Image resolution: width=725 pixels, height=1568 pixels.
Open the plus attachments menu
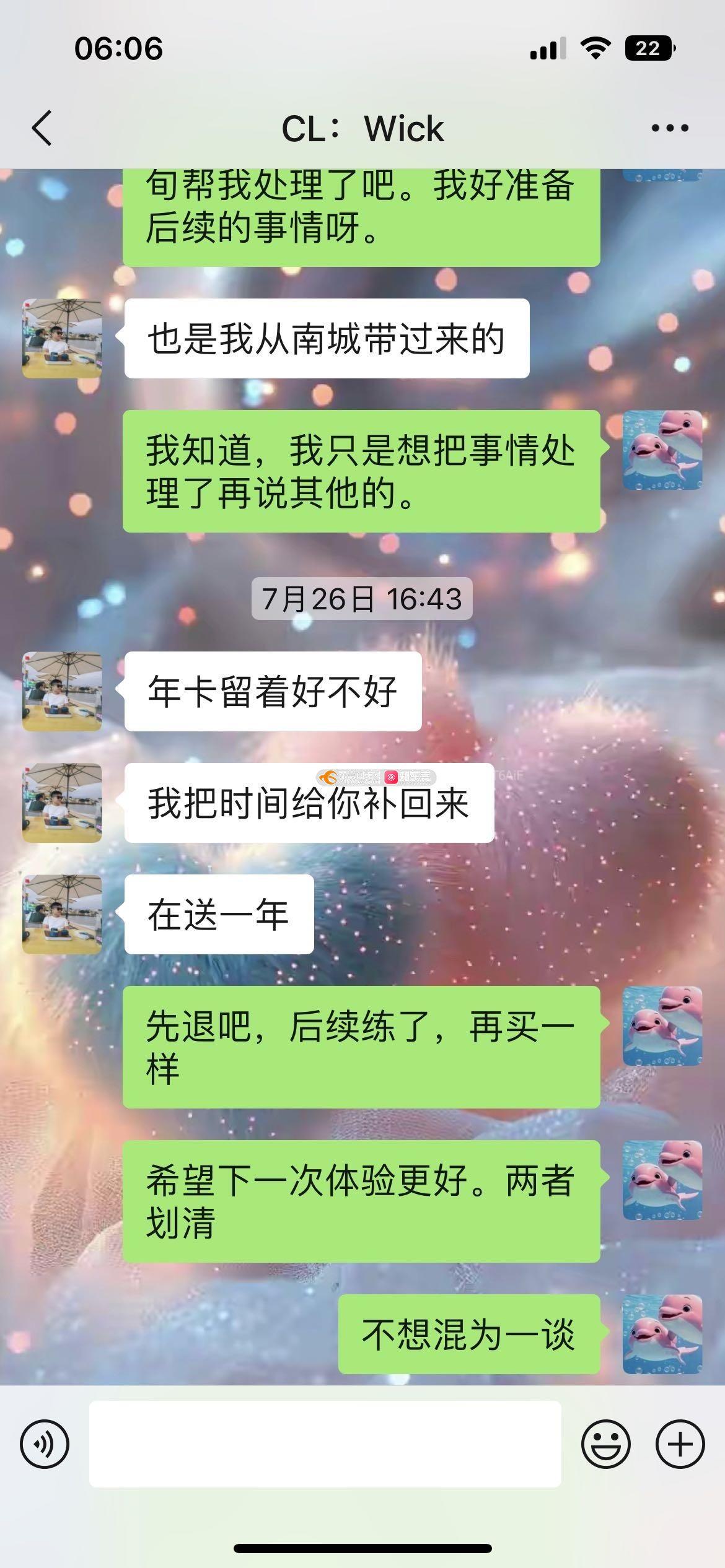tap(680, 1444)
